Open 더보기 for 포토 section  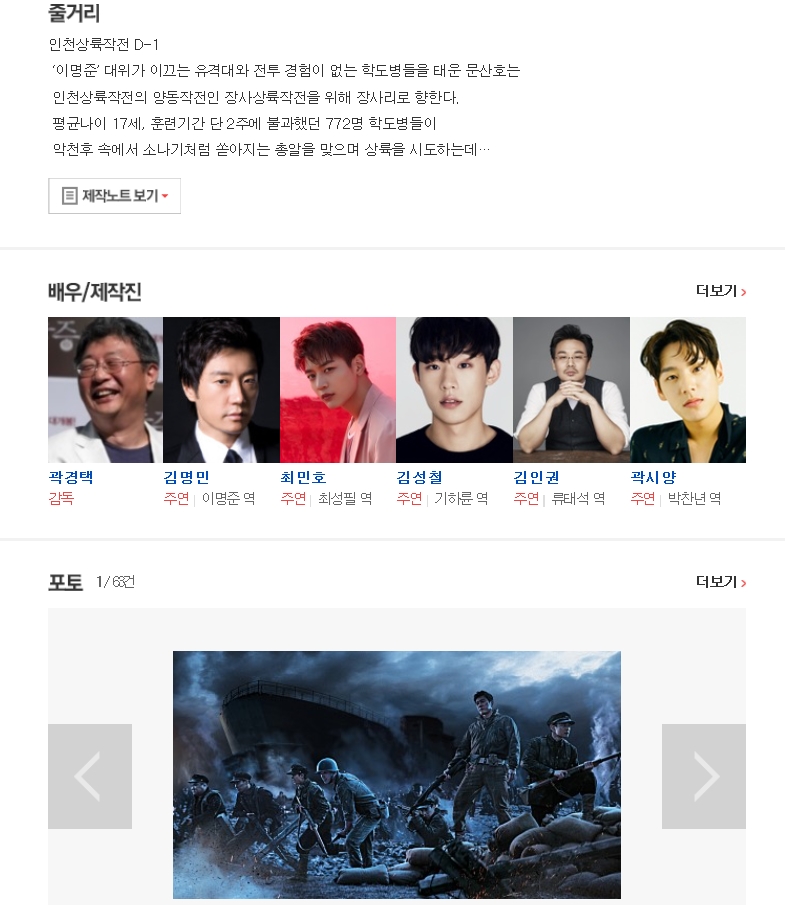pyautogui.click(x=720, y=581)
